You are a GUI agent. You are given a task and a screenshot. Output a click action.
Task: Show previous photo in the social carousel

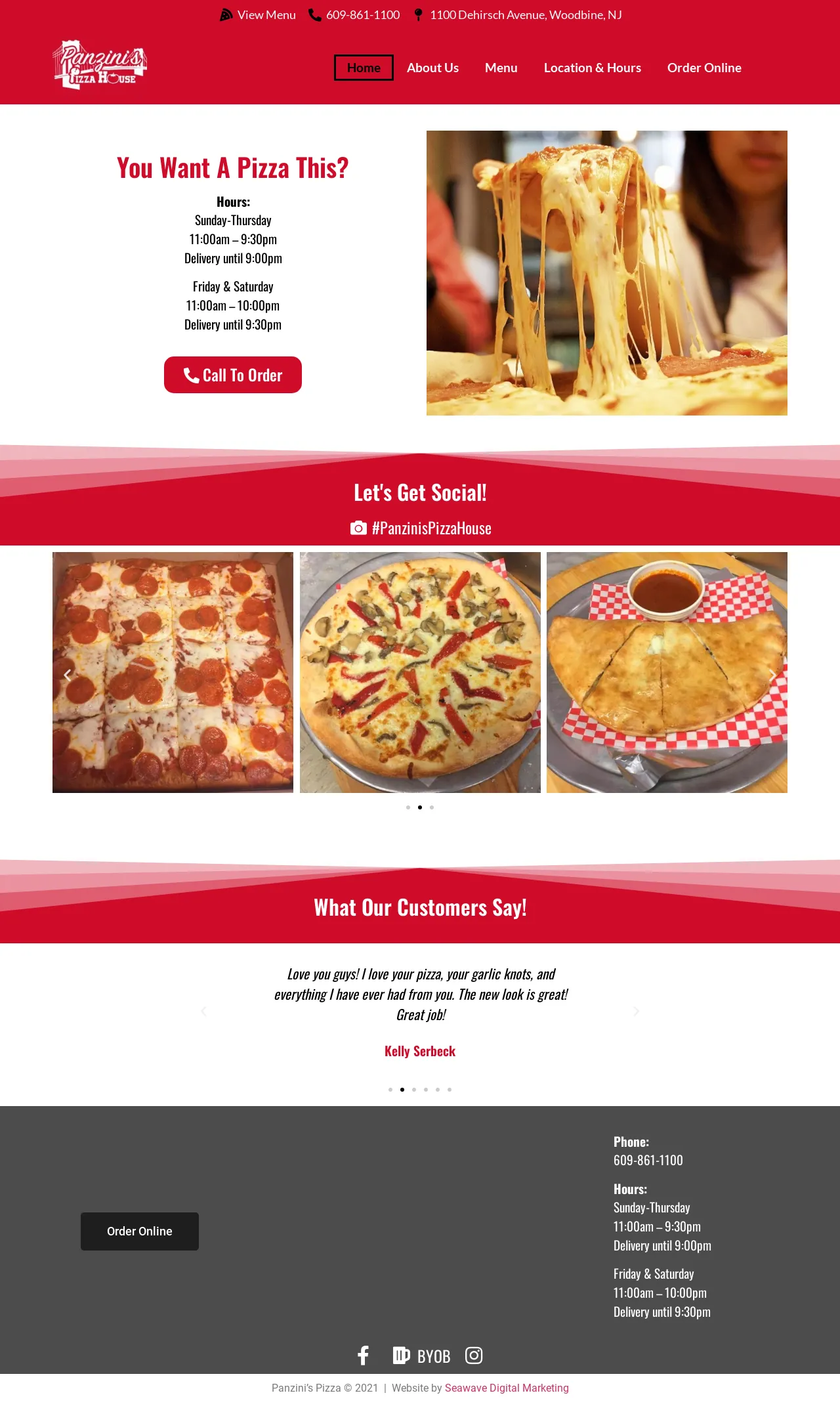click(x=67, y=674)
